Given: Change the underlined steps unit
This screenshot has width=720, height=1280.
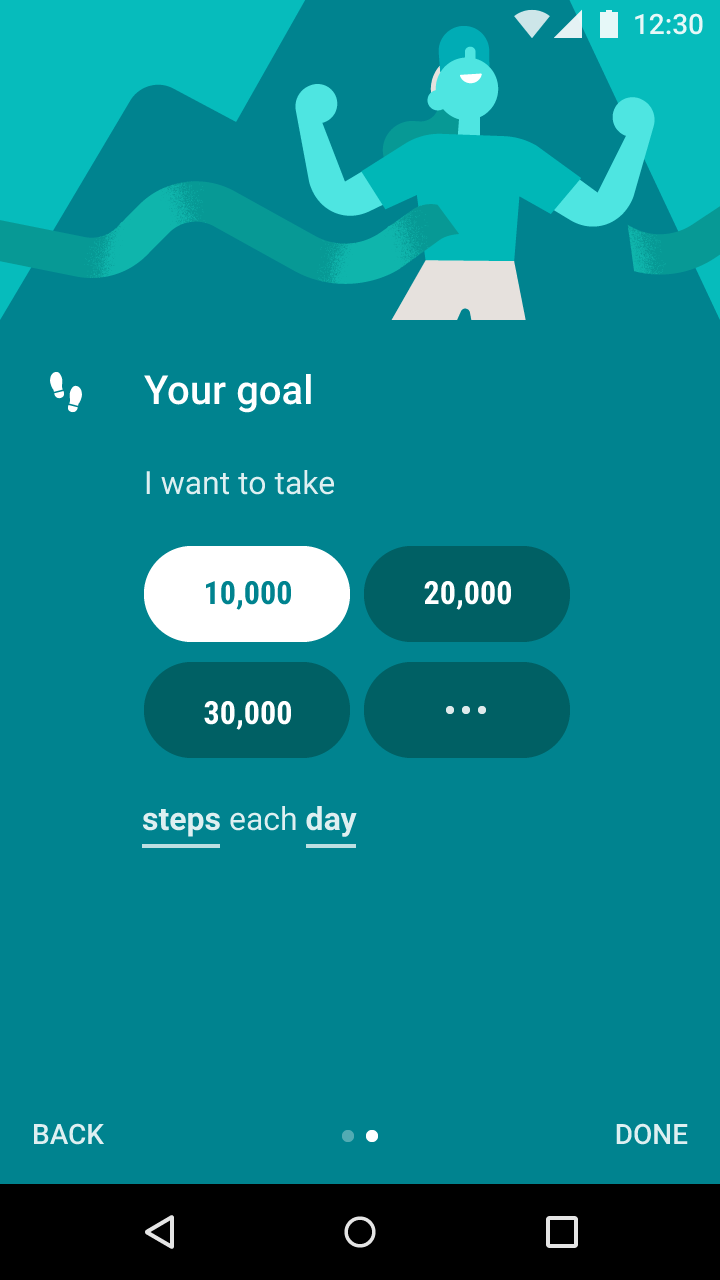Looking at the screenshot, I should 181,821.
